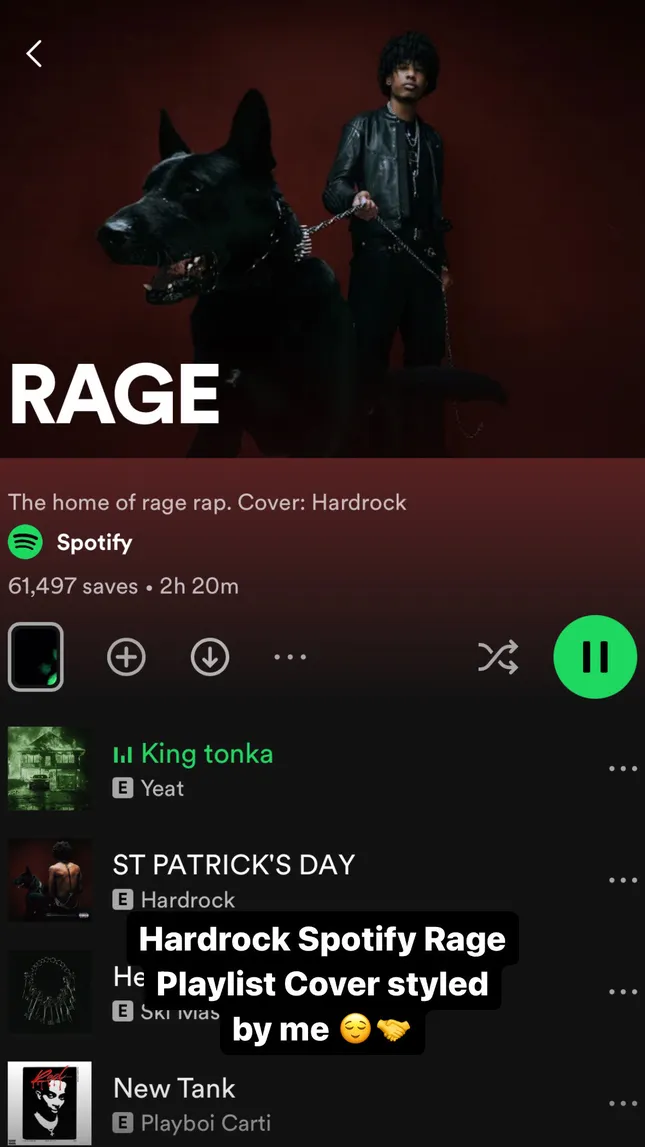Go back from the RAGE playlist

pos(35,54)
